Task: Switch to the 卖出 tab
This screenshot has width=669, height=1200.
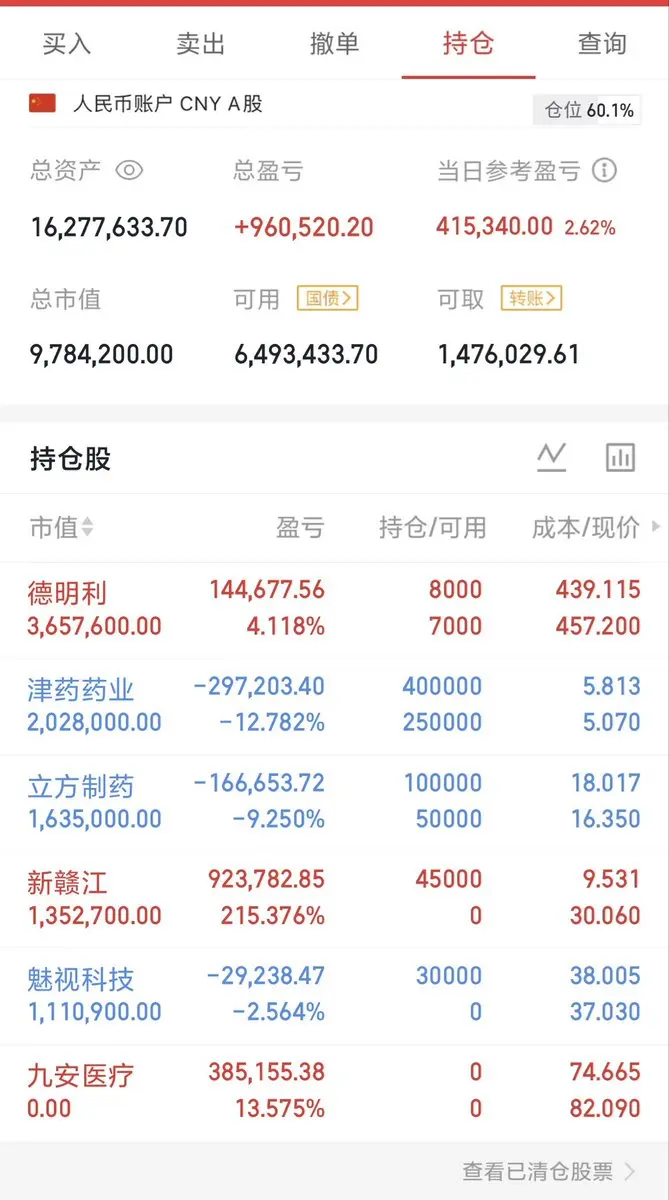Action: [201, 44]
